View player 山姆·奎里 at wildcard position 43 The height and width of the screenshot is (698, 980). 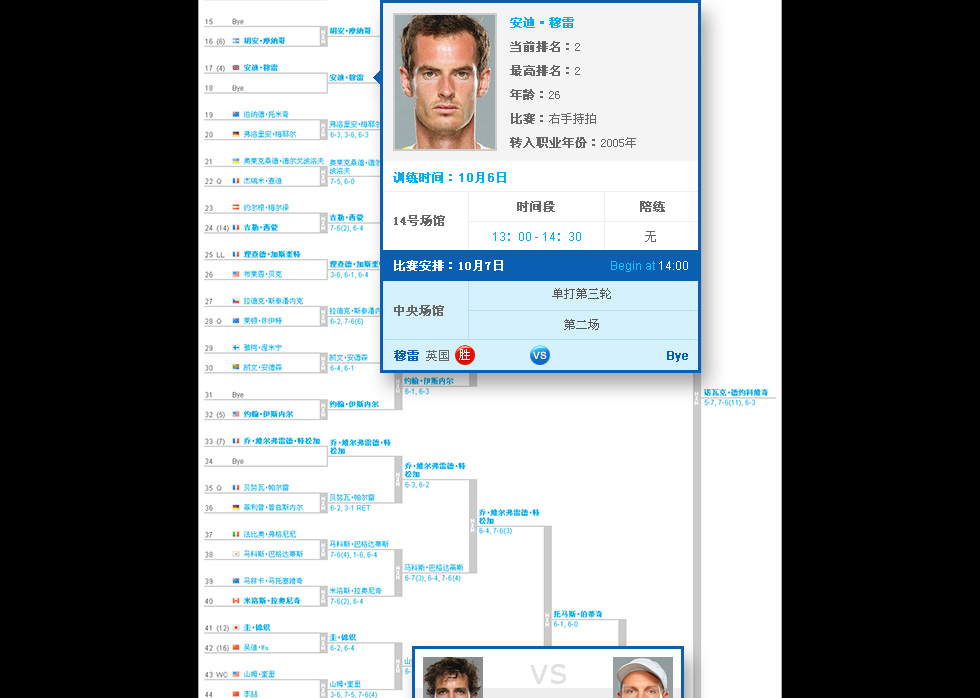coord(262,674)
